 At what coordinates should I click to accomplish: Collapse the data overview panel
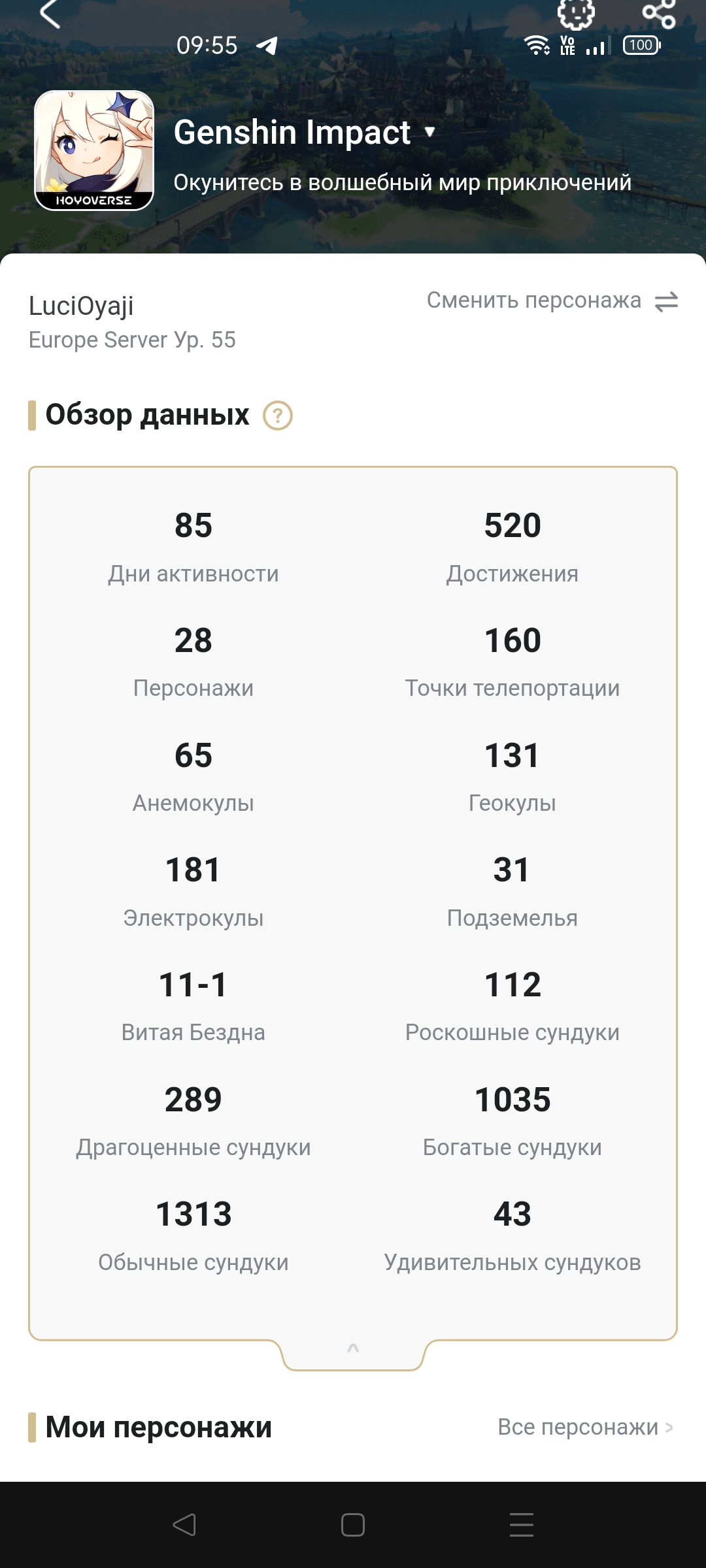(353, 1348)
